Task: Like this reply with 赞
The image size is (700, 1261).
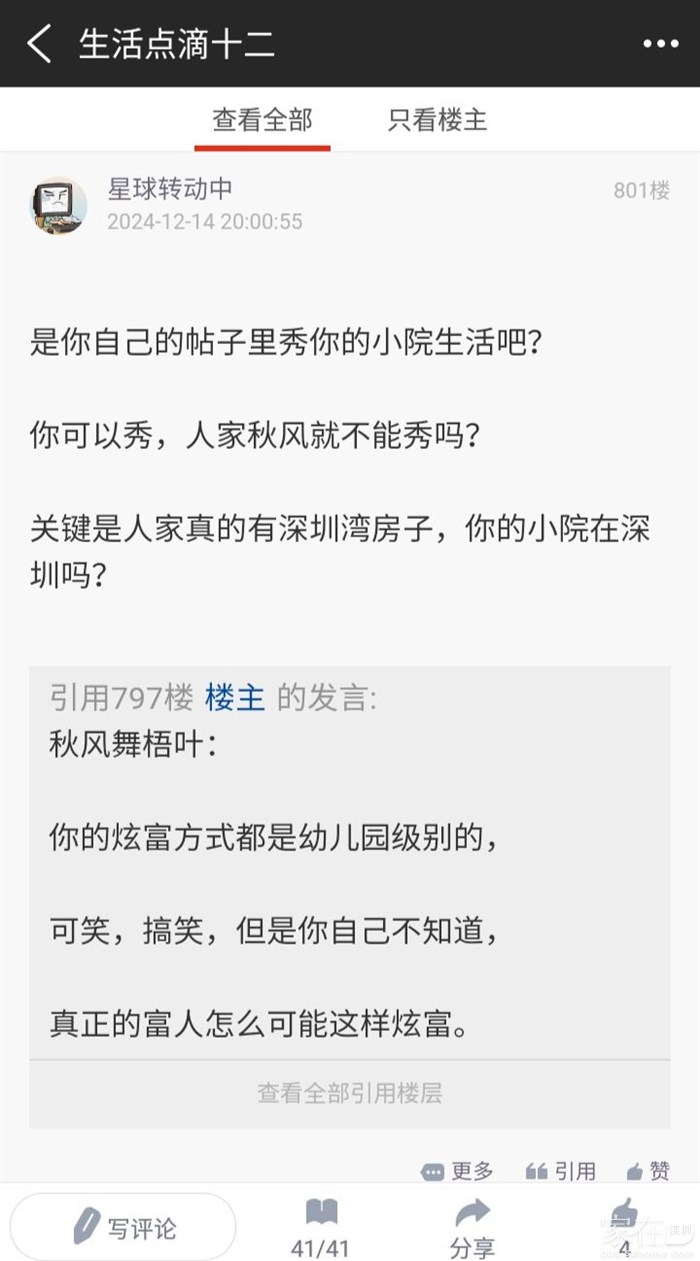Action: (x=648, y=1171)
